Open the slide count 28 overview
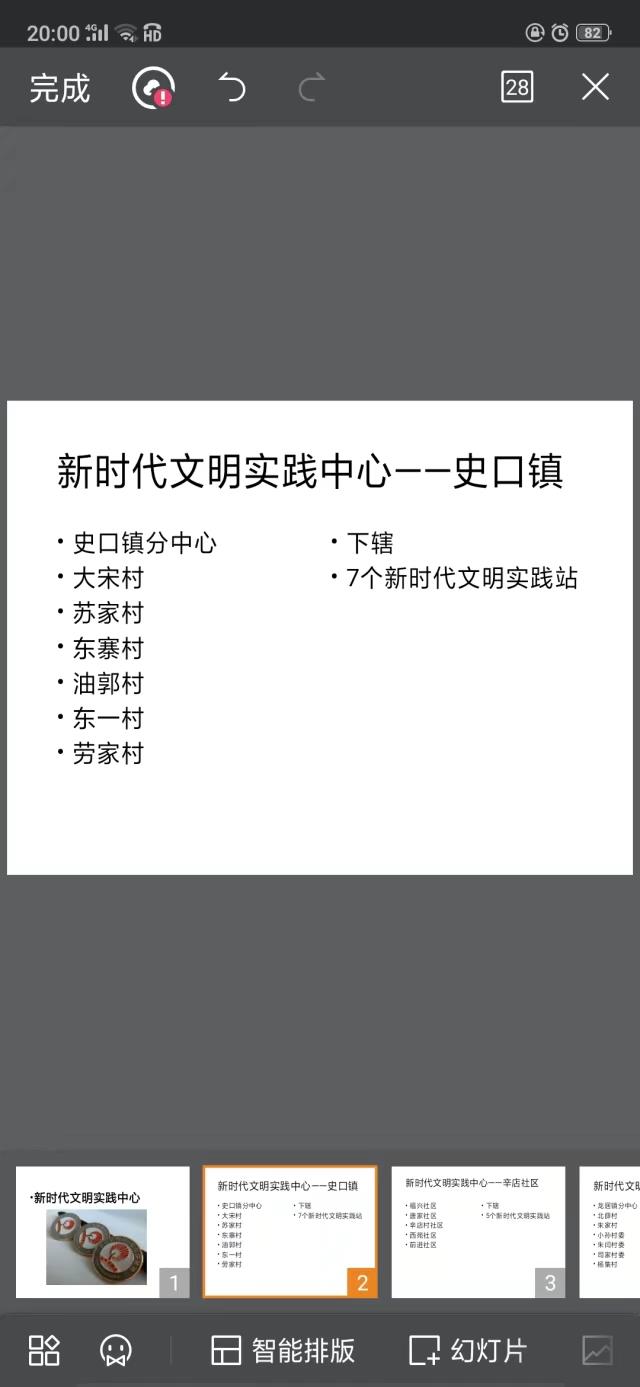Viewport: 640px width, 1387px height. [517, 88]
